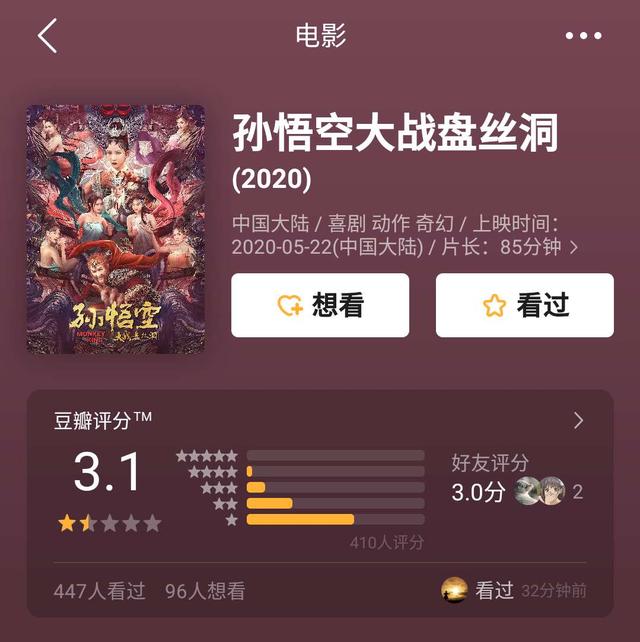Screen dimensions: 640x642
Task: Mark the movie as 想看
Action: pos(320,306)
